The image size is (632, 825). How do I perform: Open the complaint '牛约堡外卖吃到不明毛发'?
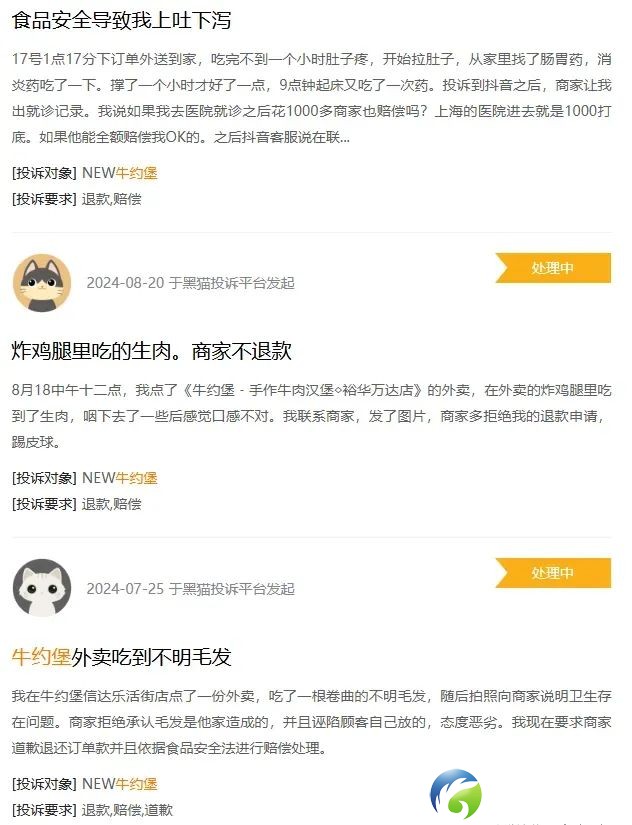tap(121, 657)
